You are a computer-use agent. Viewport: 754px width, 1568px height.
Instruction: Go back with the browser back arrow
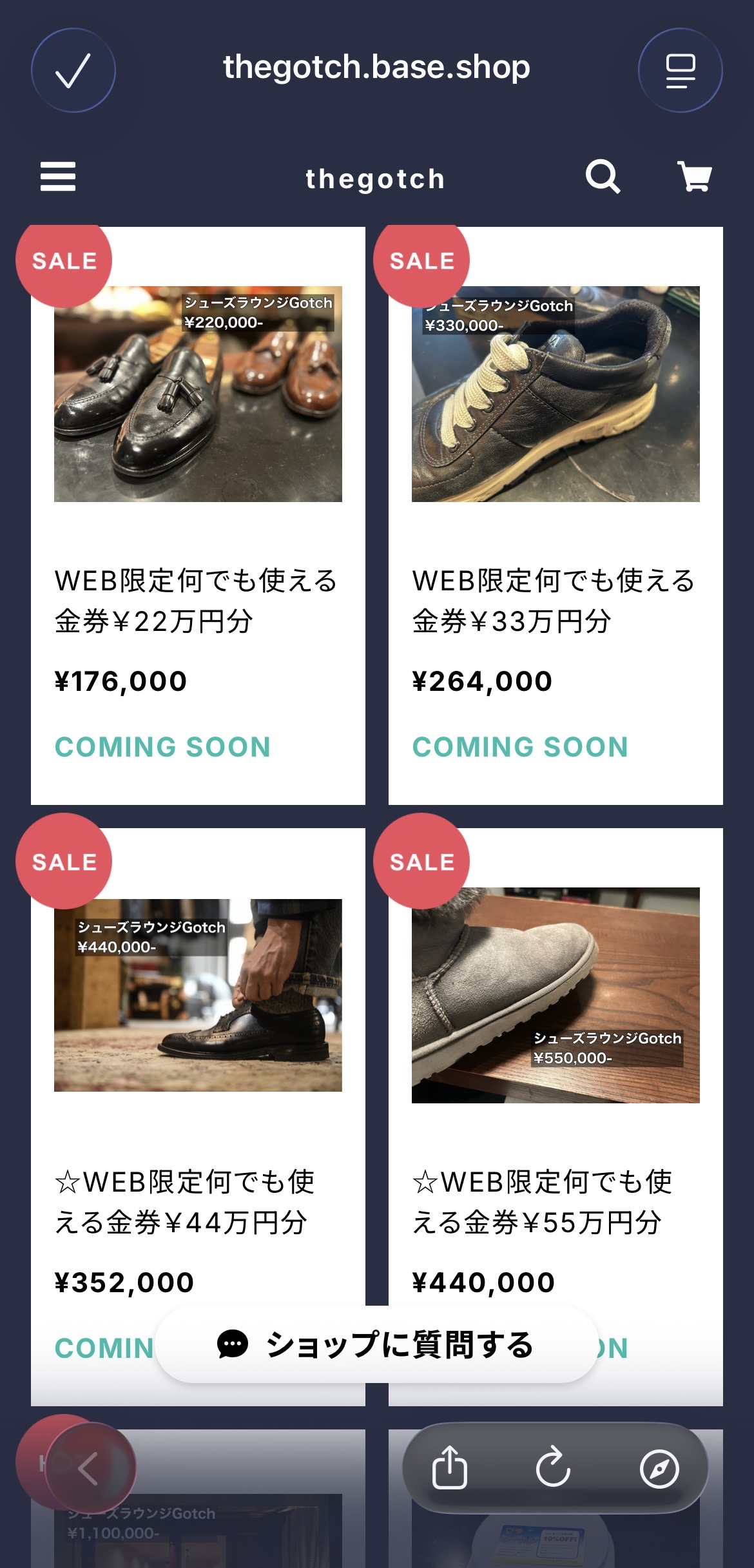coord(89,1469)
